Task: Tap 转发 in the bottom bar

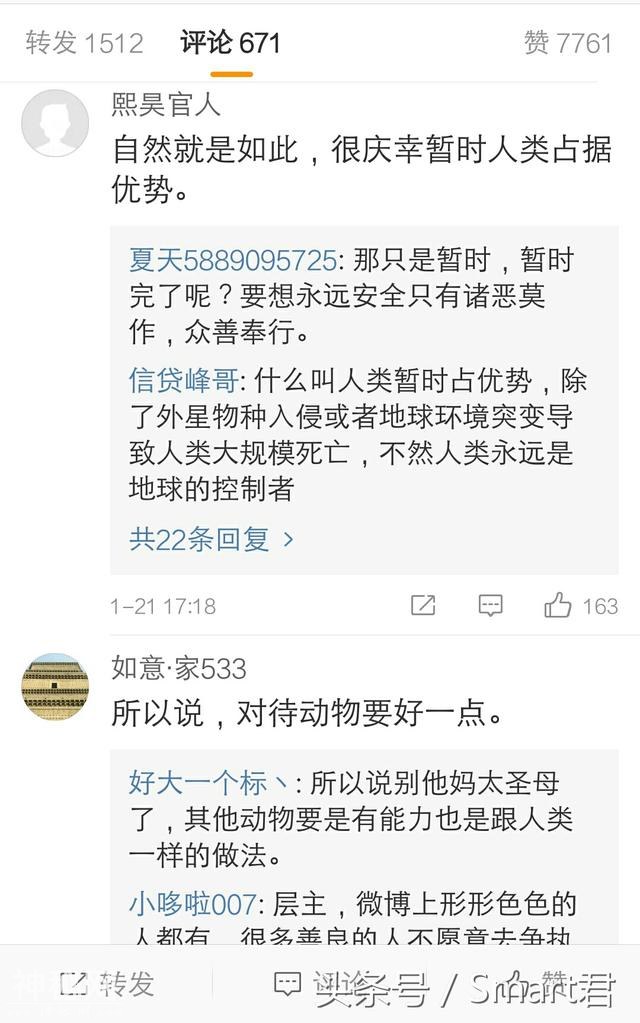Action: point(108,984)
